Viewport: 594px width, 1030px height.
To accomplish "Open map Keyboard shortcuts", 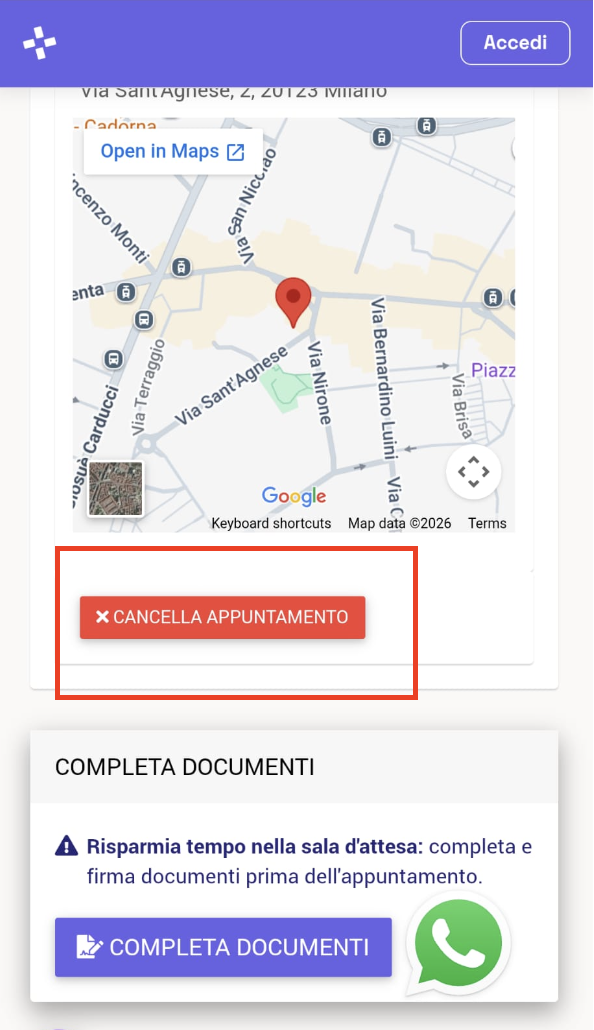I will pyautogui.click(x=271, y=524).
